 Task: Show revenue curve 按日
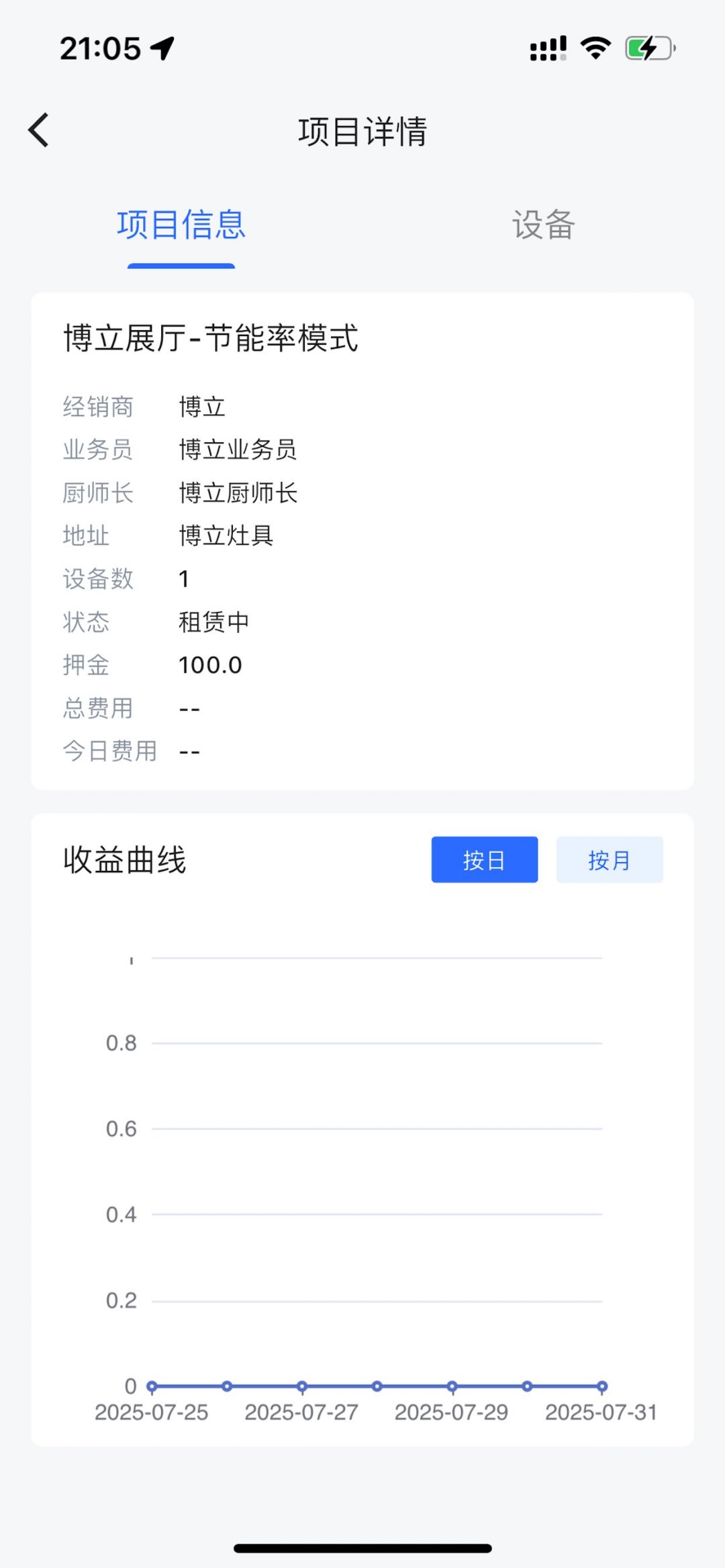tap(484, 859)
